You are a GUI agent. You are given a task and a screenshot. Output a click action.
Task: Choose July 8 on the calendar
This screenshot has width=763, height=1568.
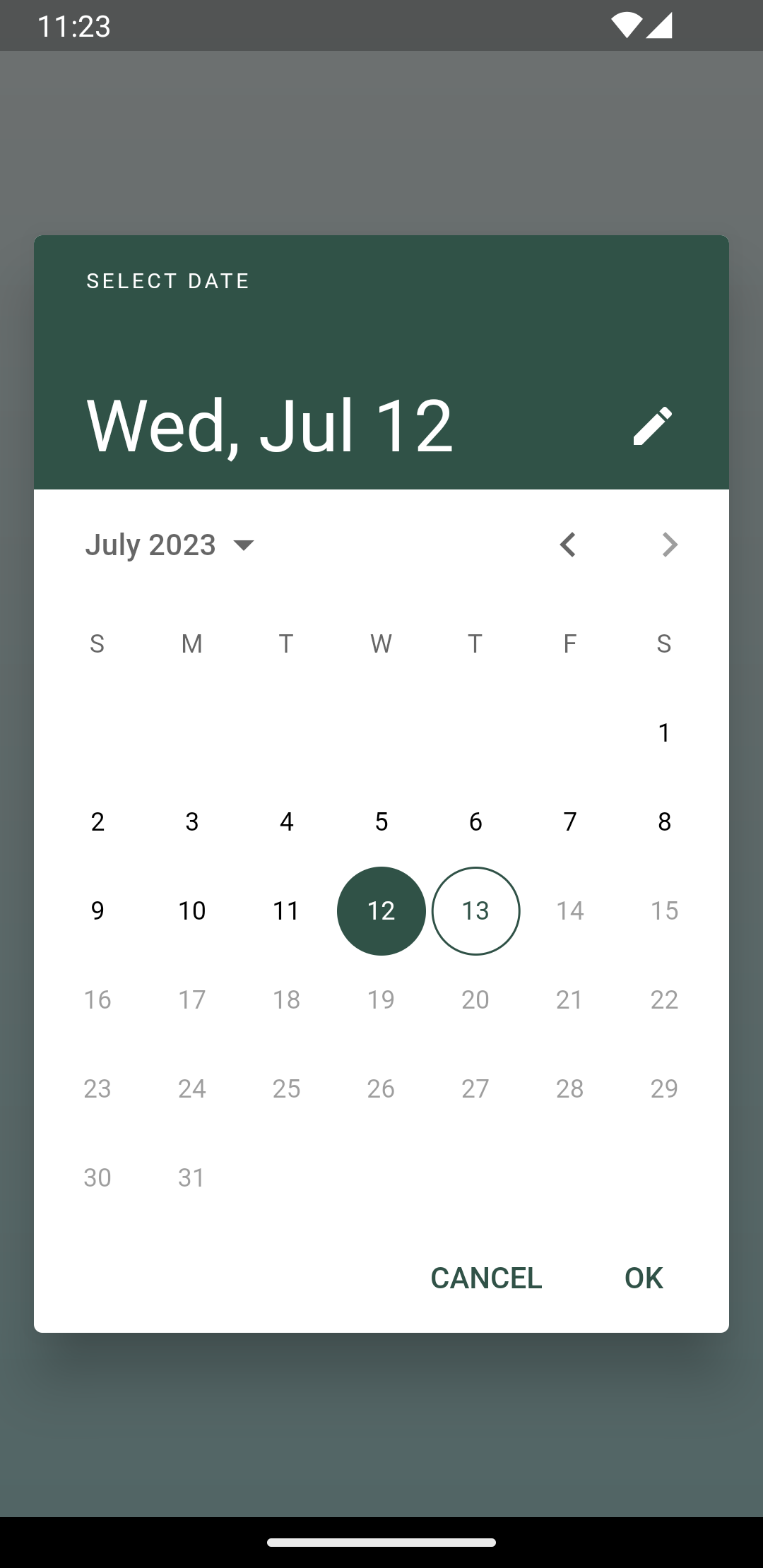[663, 821]
